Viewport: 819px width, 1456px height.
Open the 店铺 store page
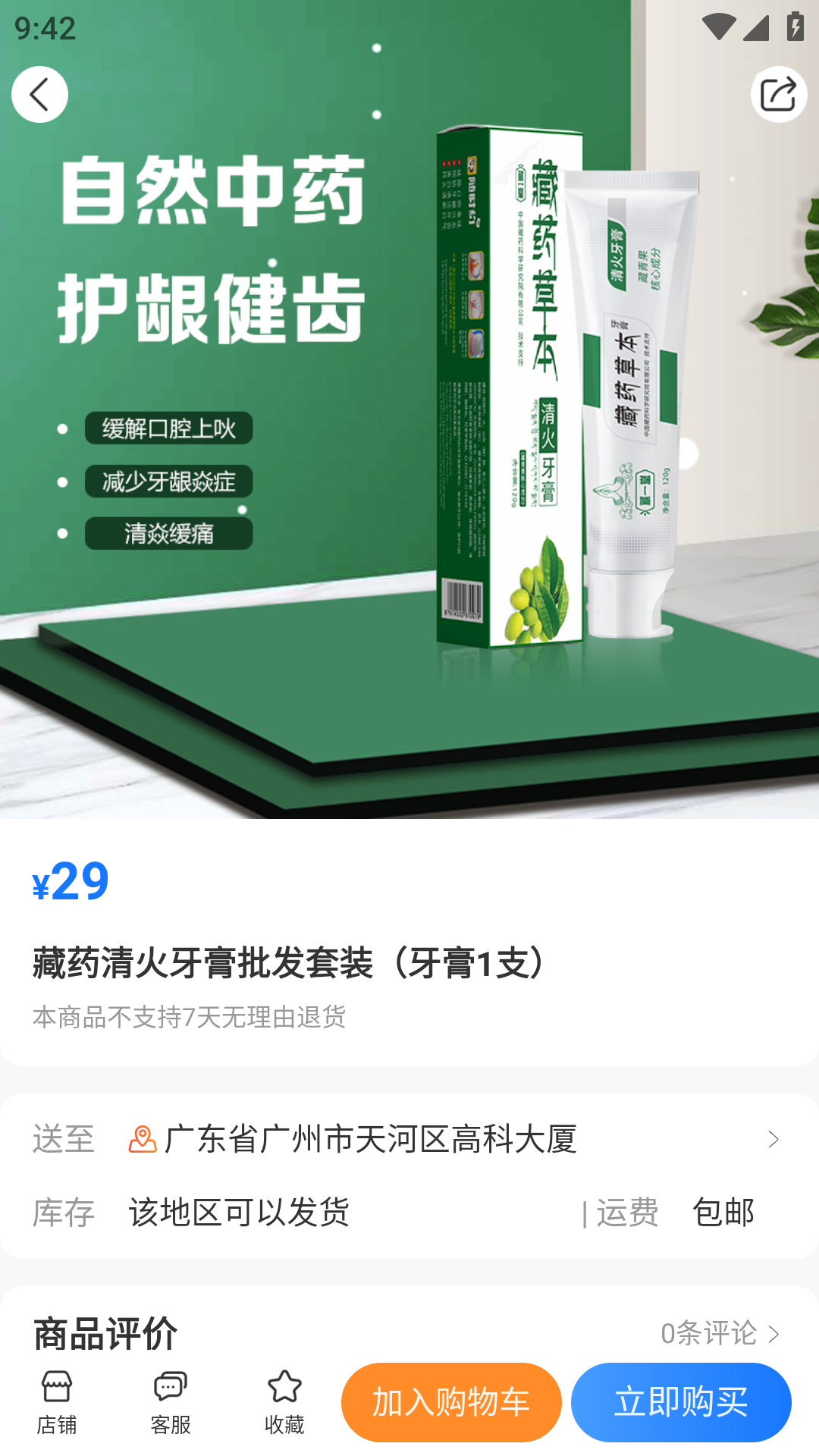[x=57, y=1402]
